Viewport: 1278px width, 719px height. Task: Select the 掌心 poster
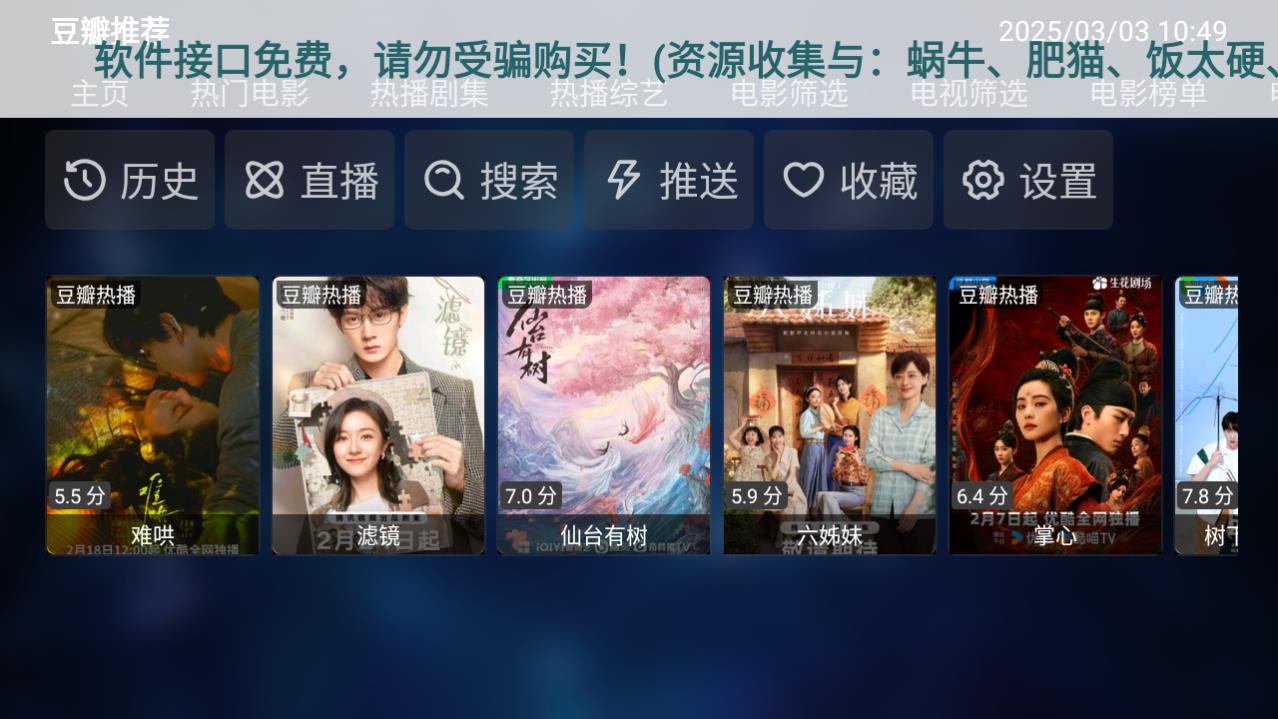(x=1055, y=415)
